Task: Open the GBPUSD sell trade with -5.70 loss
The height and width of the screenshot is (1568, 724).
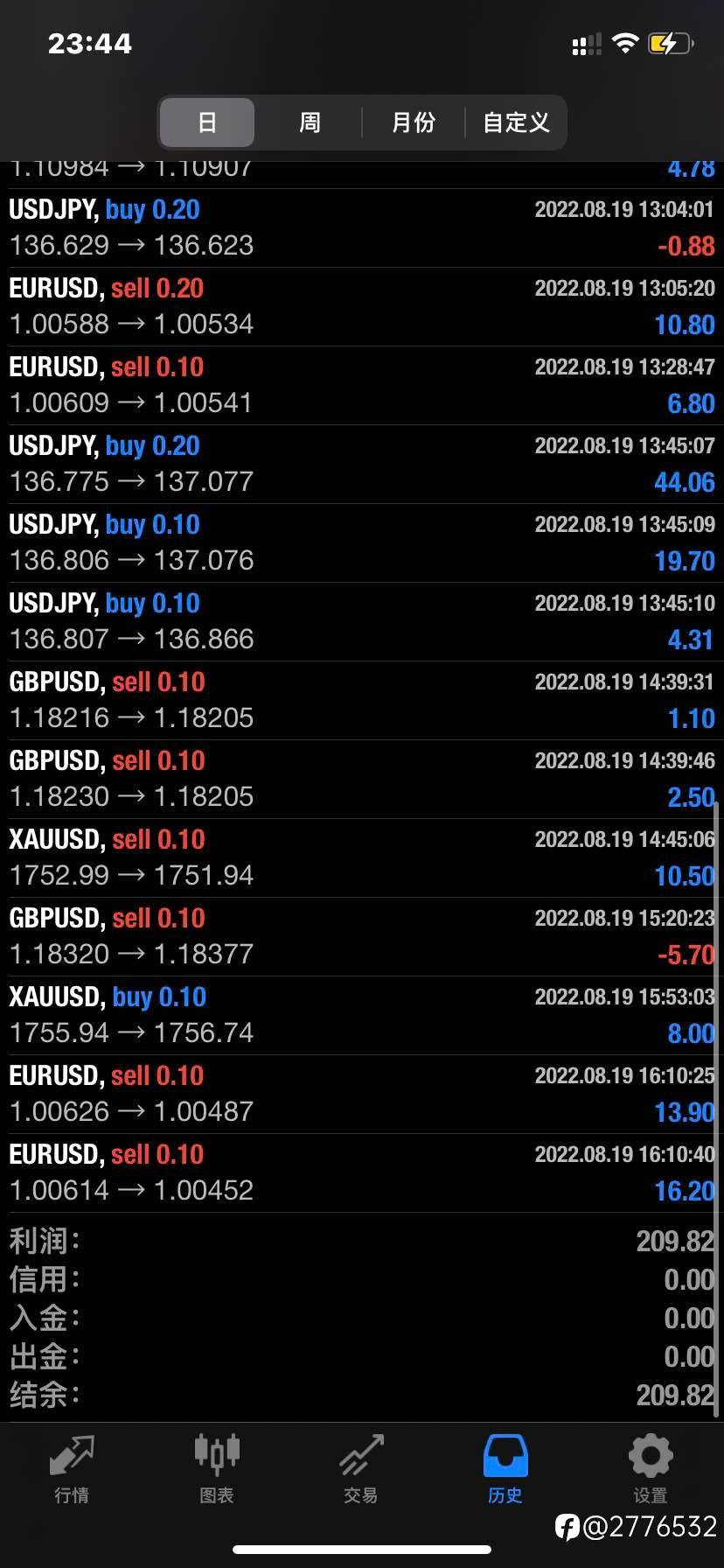Action: click(362, 936)
